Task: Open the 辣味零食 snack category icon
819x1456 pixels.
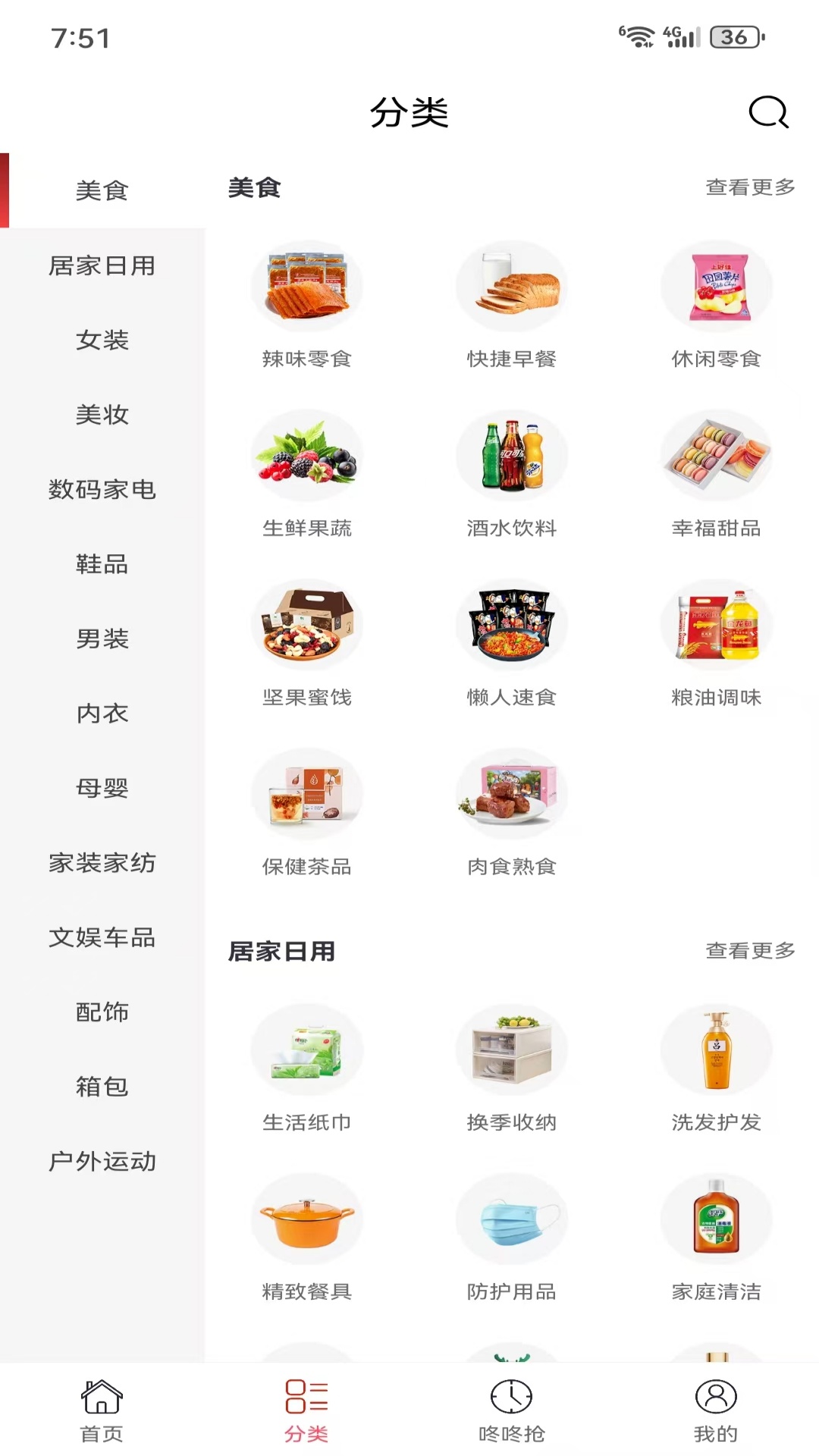Action: tap(307, 285)
